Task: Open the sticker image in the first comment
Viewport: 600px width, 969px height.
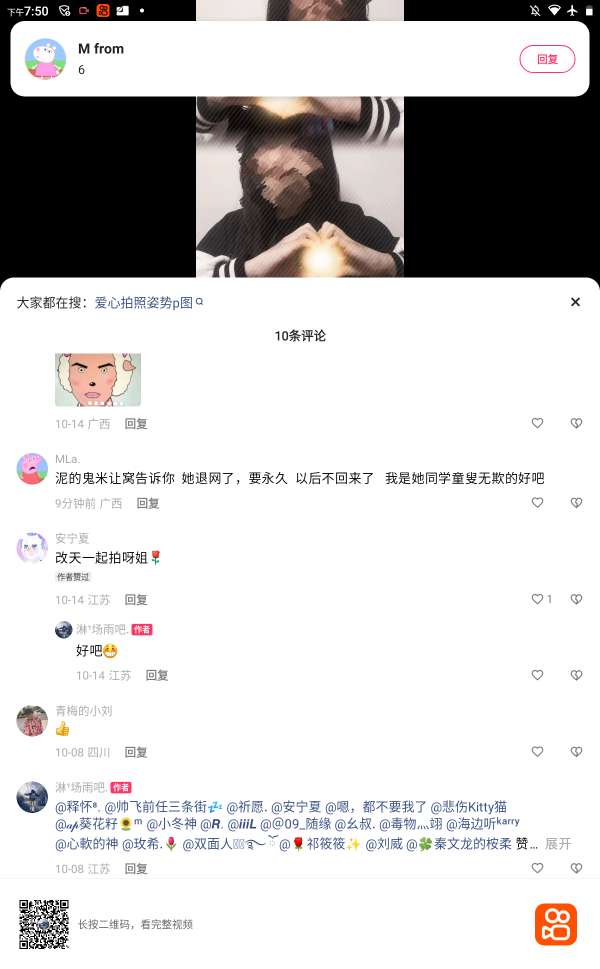Action: (98, 379)
